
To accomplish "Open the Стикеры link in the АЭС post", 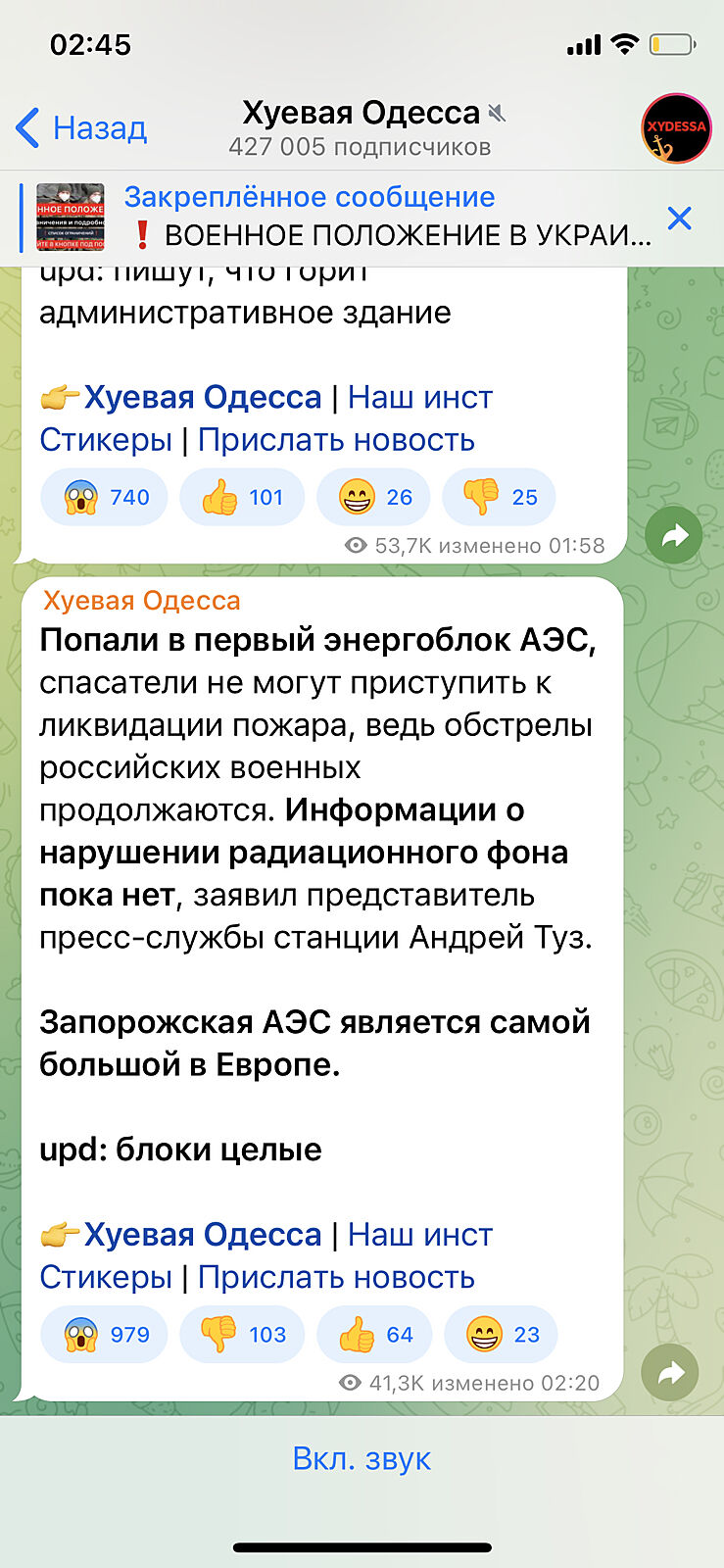I will 106,1277.
